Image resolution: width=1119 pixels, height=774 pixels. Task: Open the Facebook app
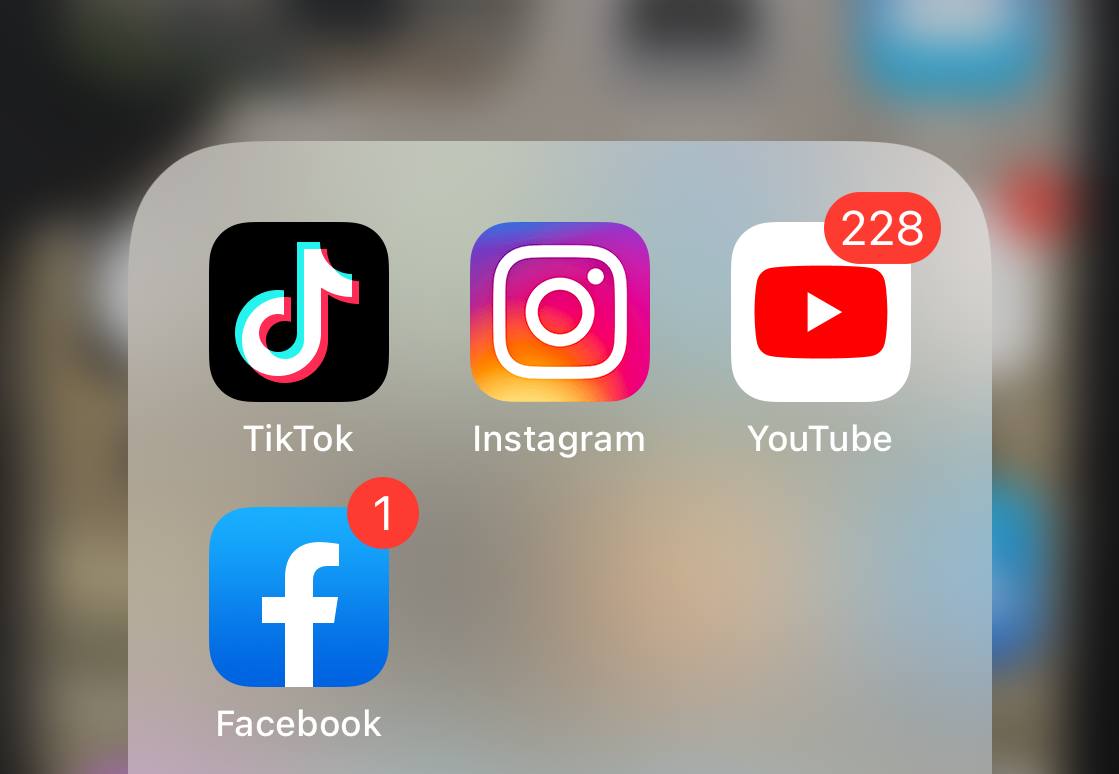[x=298, y=597]
